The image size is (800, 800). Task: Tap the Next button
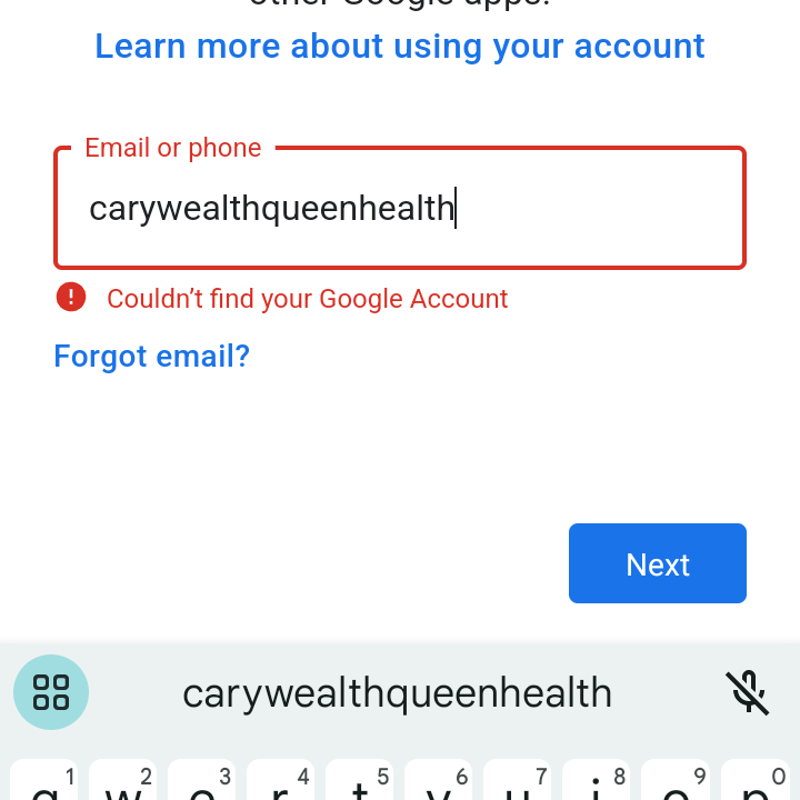pos(657,564)
